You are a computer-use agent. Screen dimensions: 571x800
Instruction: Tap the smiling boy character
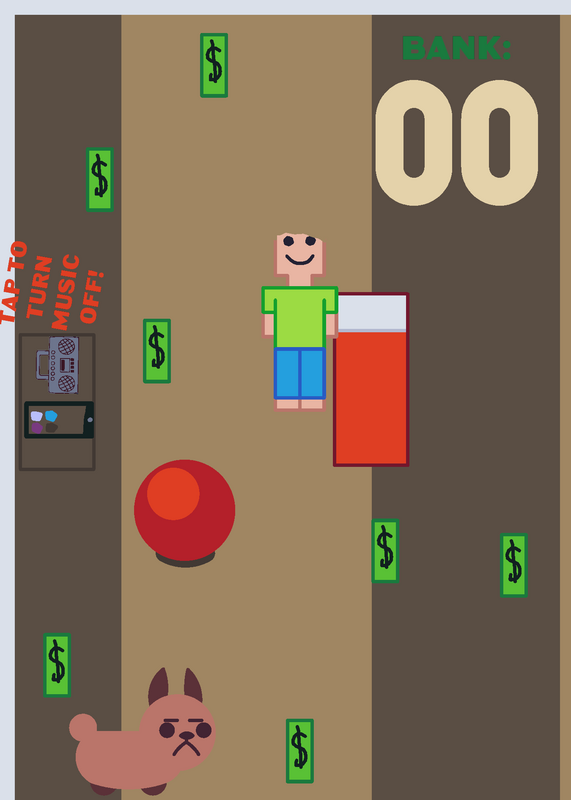pyautogui.click(x=300, y=322)
